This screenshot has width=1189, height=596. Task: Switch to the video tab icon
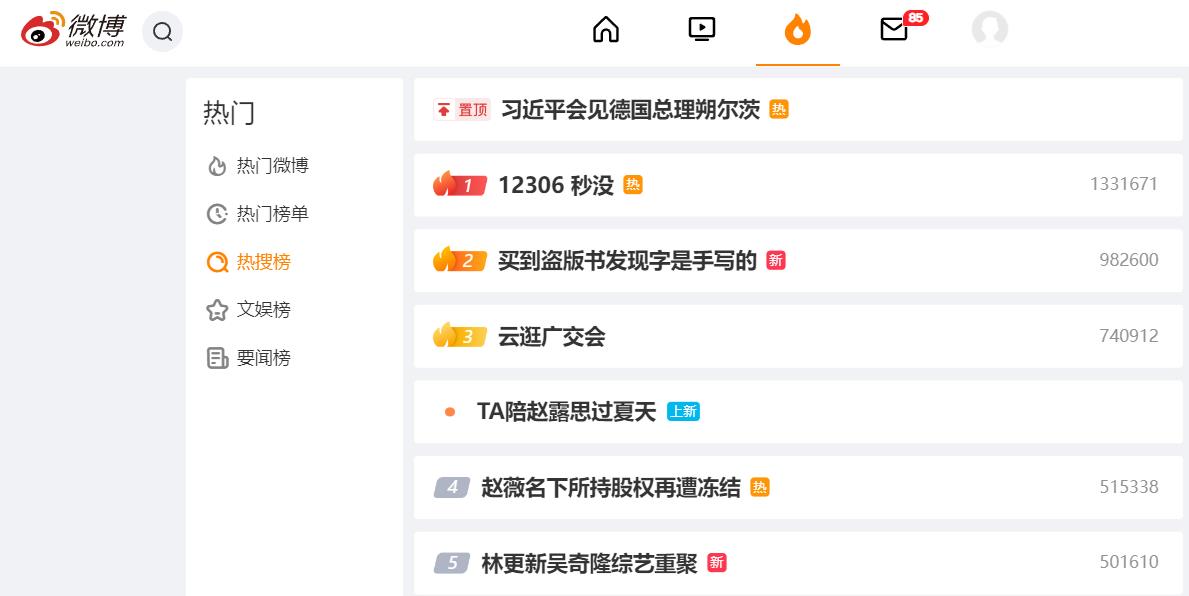[701, 30]
